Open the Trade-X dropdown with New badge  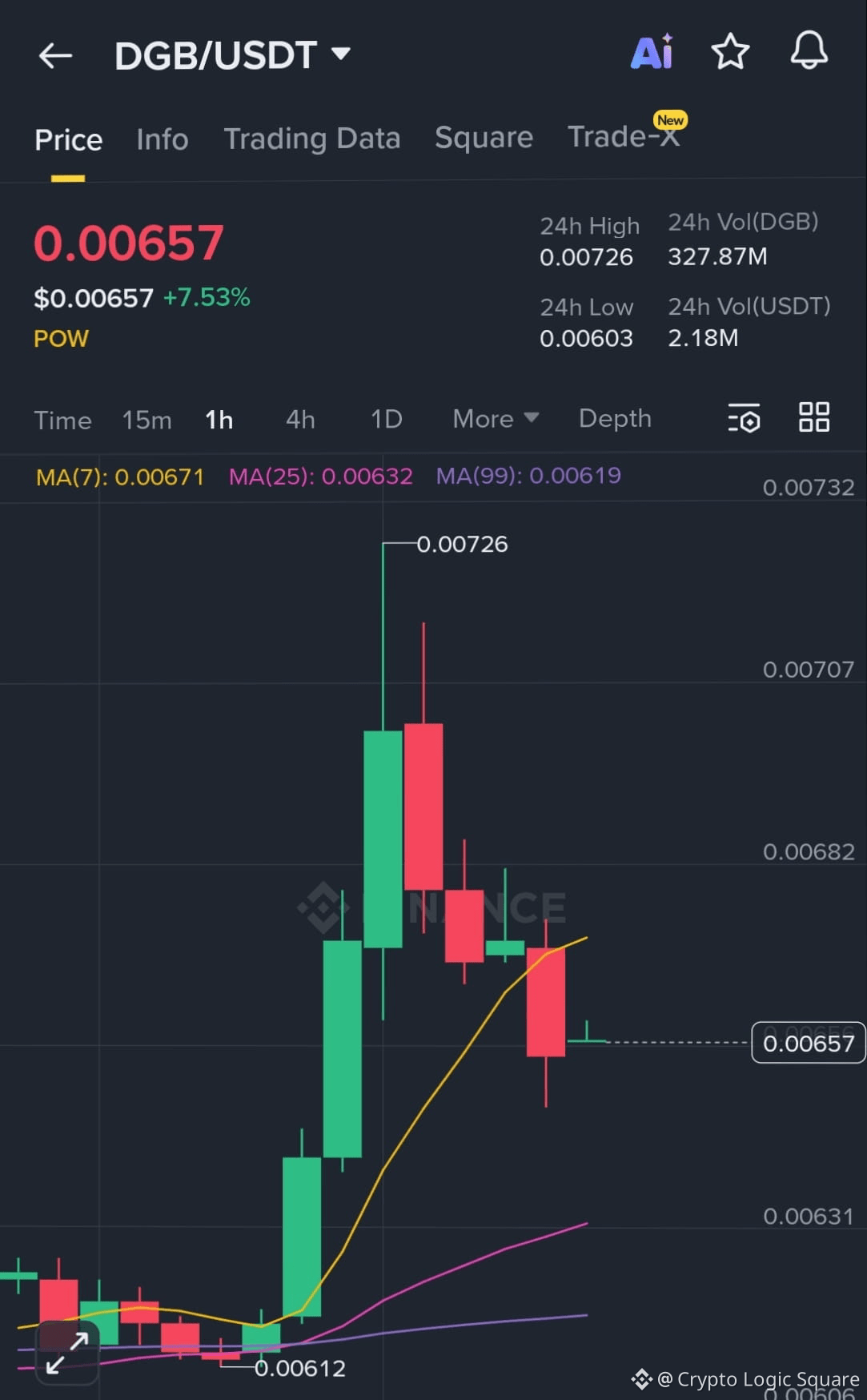coord(624,136)
